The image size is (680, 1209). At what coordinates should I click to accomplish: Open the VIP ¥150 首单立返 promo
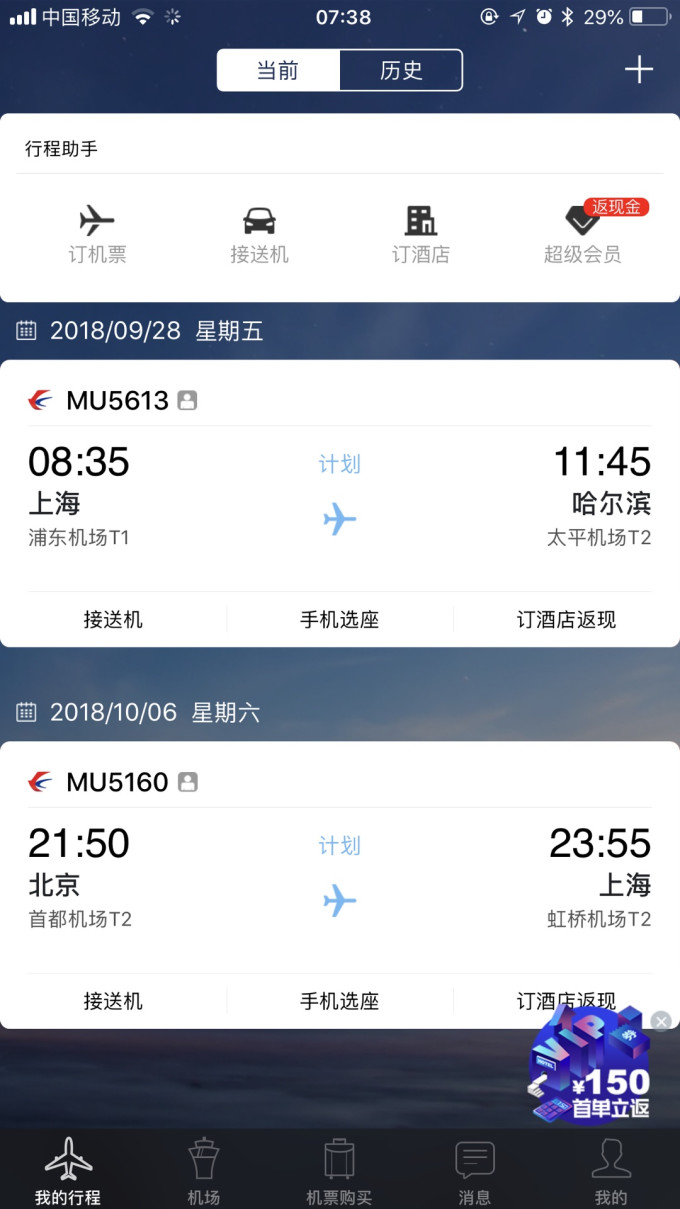[595, 1075]
